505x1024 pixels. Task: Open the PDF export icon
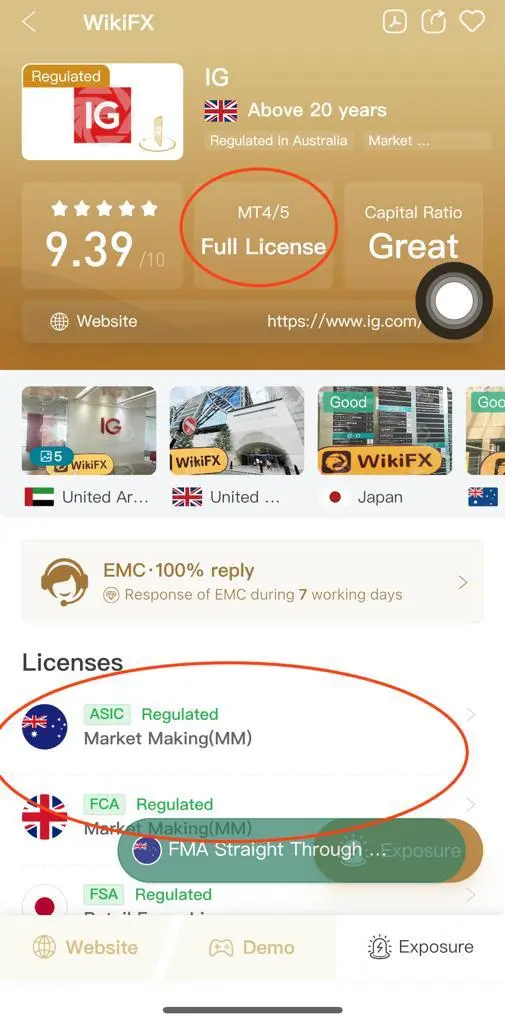394,22
